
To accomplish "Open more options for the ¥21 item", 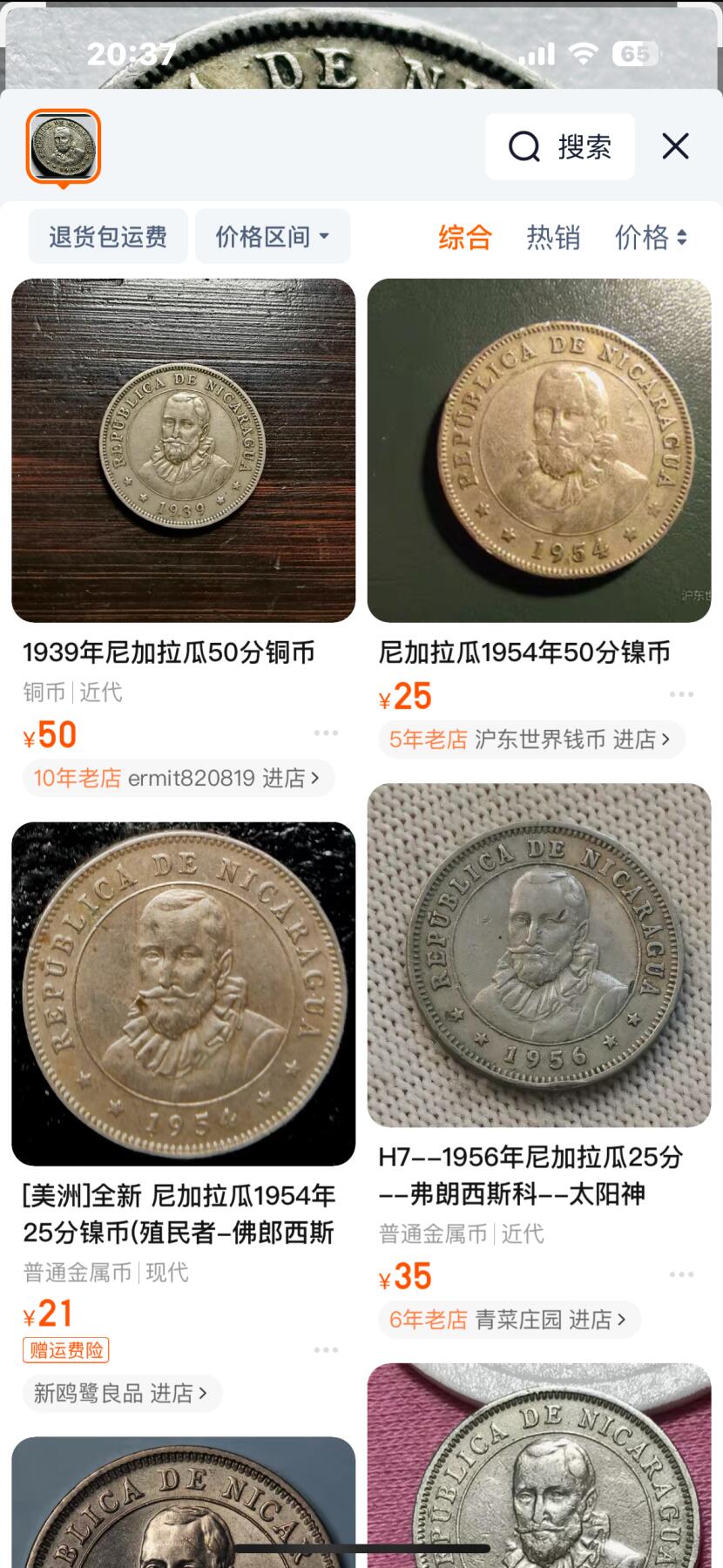I will tap(326, 1350).
